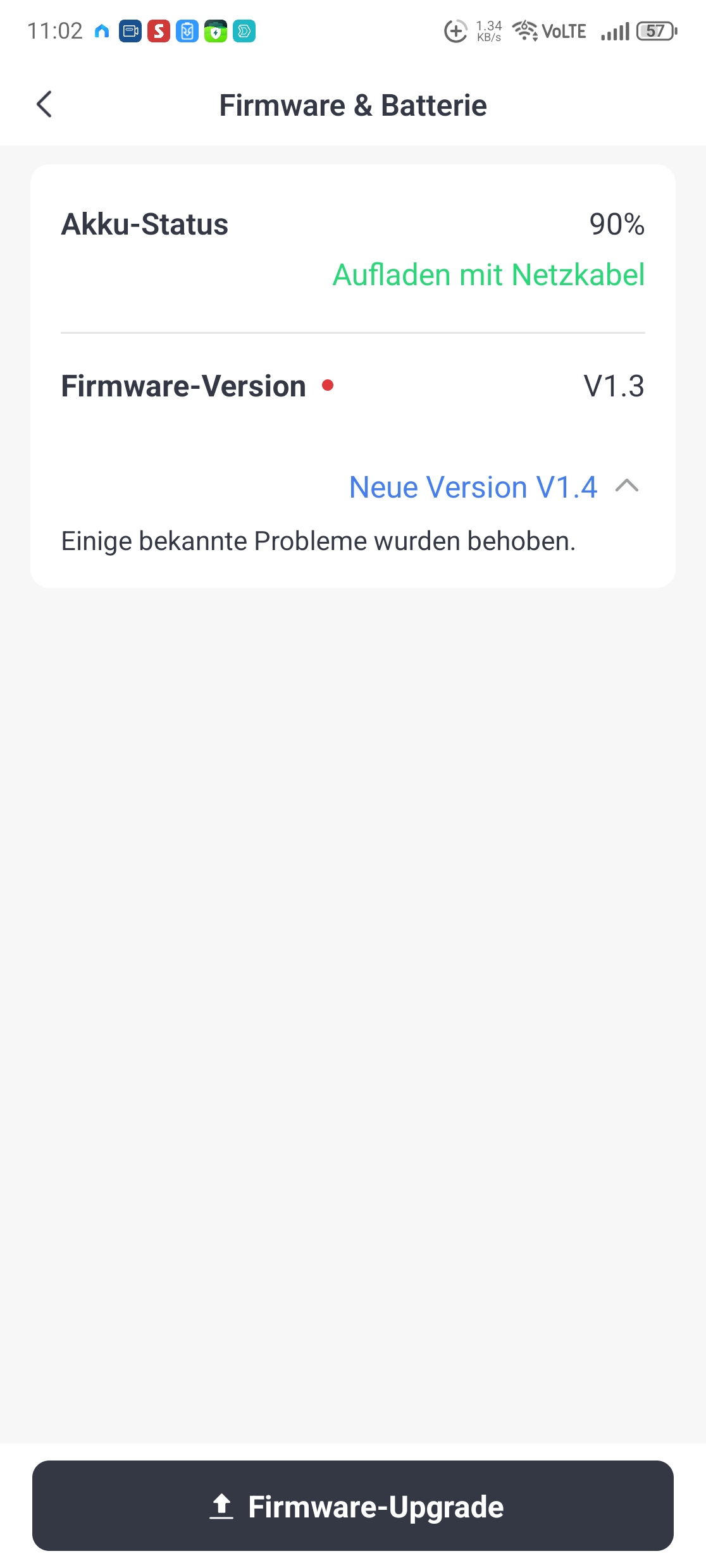Screen dimensions: 706x1568
Task: Collapse the Neue Version V1.4 details
Action: coord(626,486)
